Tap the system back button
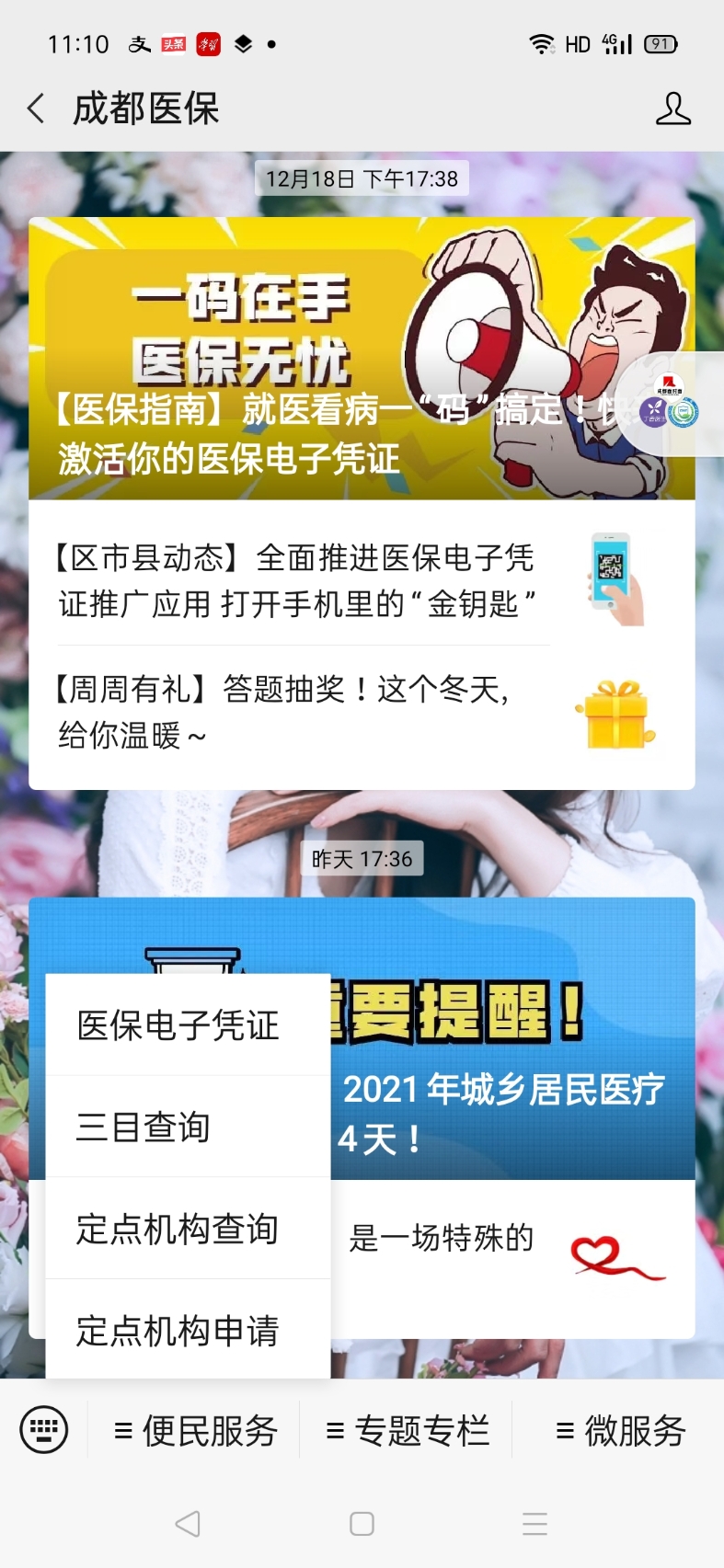Viewport: 724px width, 1568px height. [188, 1524]
